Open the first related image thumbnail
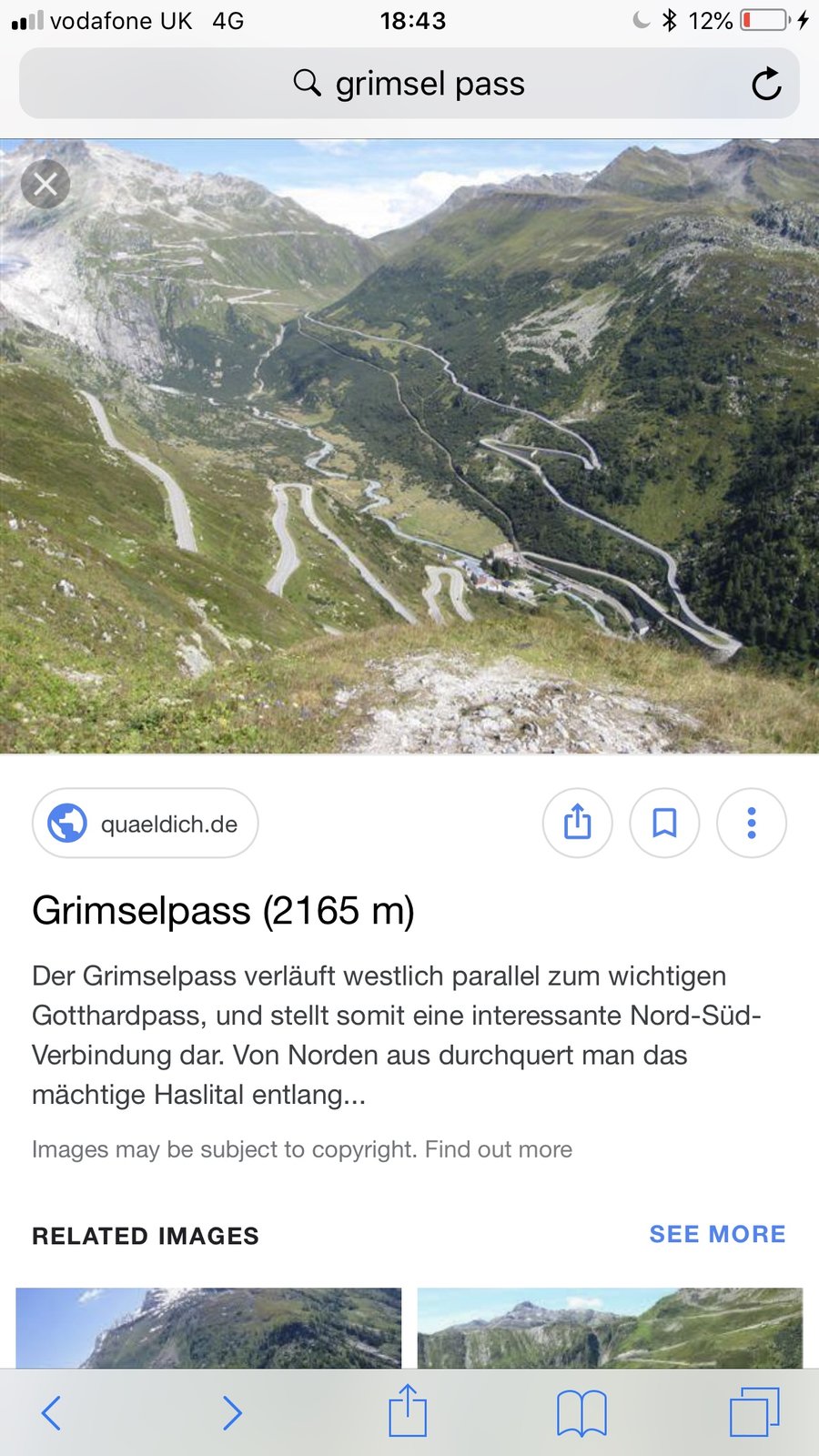819x1456 pixels. pyautogui.click(x=208, y=1327)
